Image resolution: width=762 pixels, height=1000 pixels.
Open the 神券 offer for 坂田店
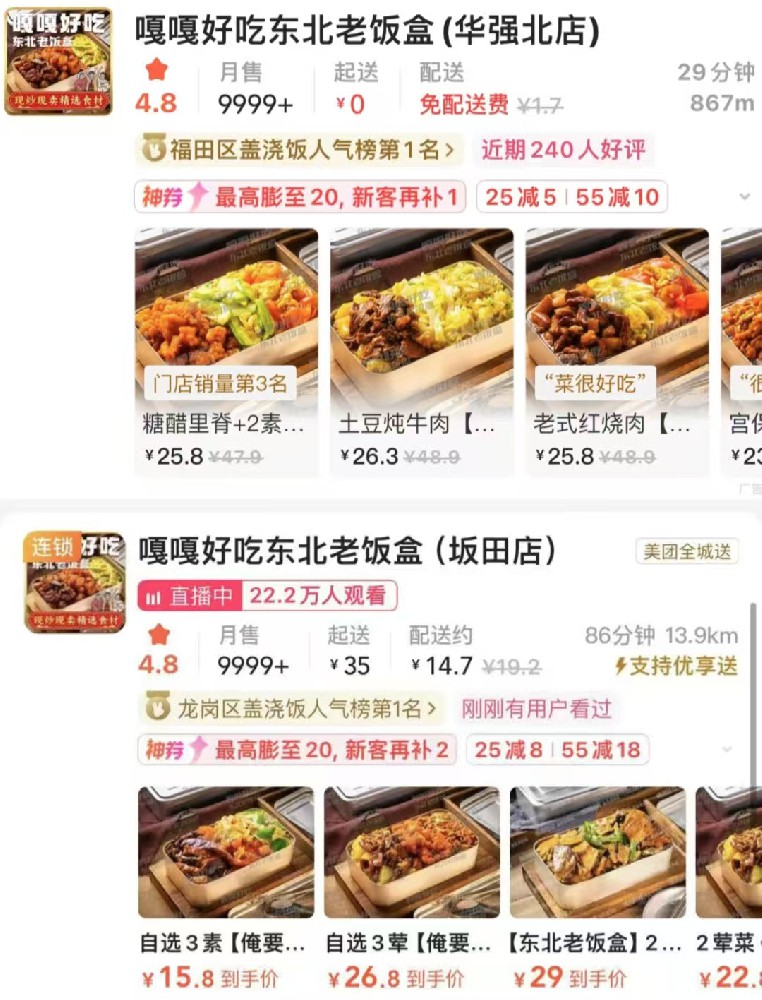coord(296,749)
